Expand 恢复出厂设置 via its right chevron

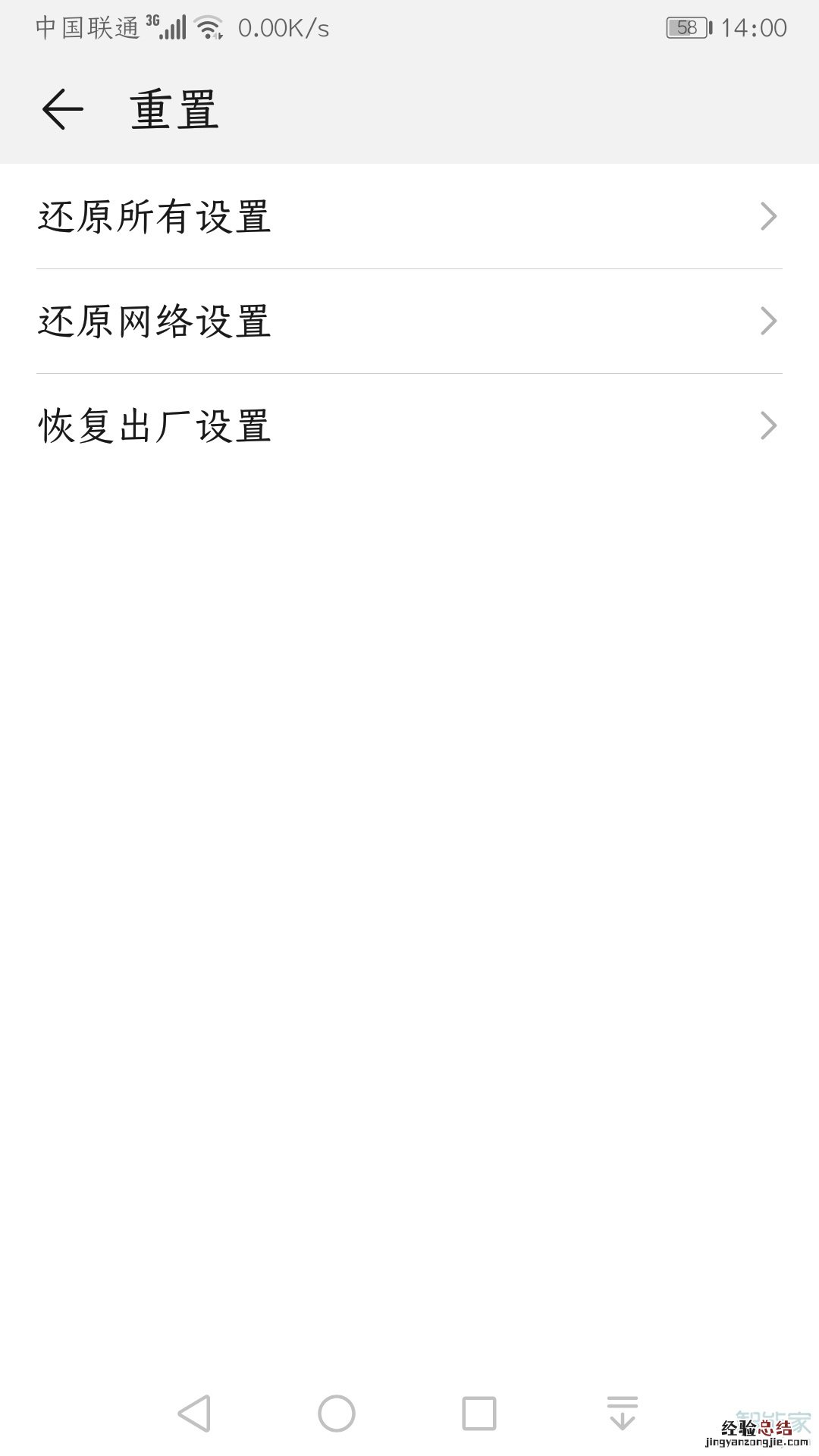coord(770,426)
